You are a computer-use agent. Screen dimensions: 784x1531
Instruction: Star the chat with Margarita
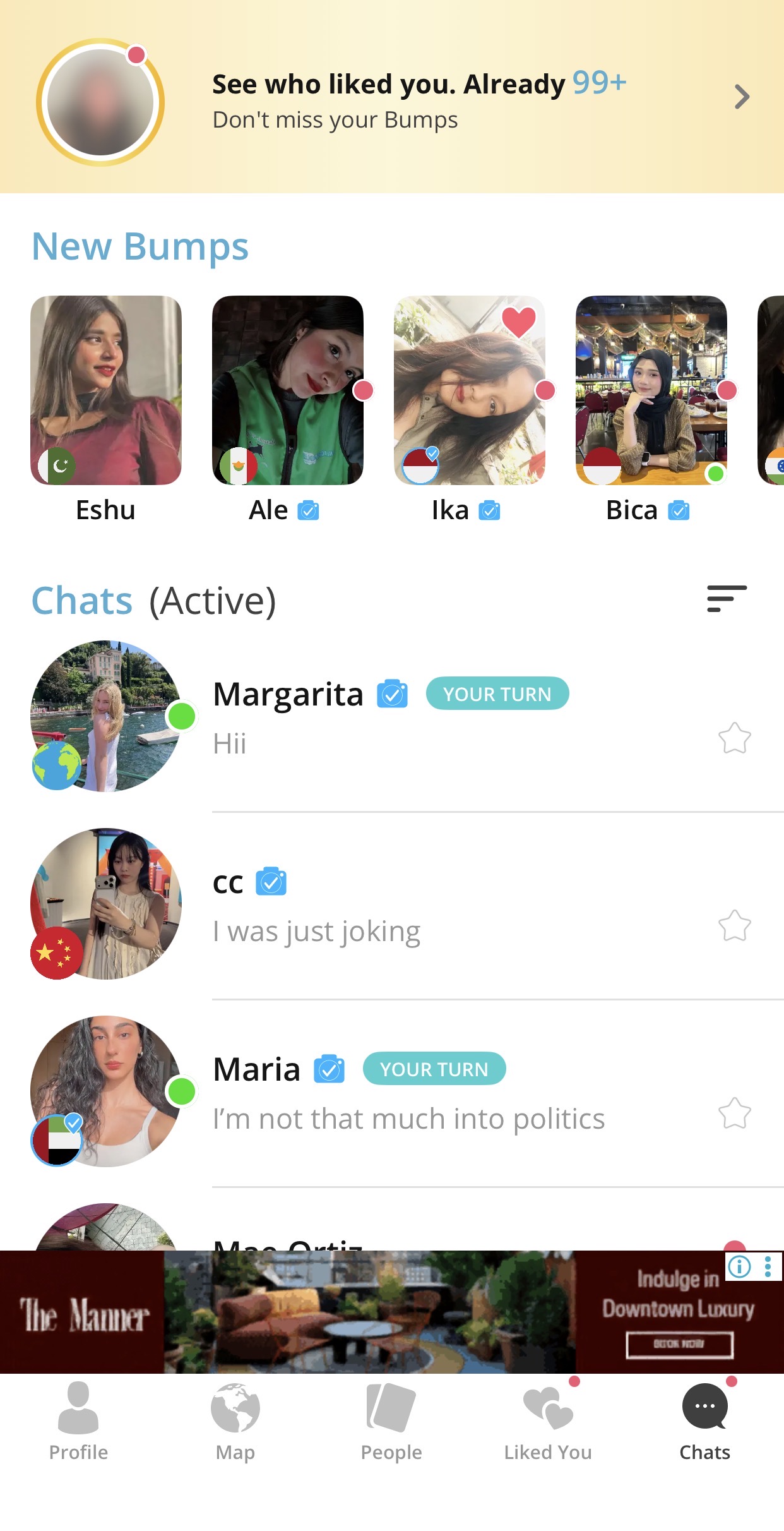point(735,738)
